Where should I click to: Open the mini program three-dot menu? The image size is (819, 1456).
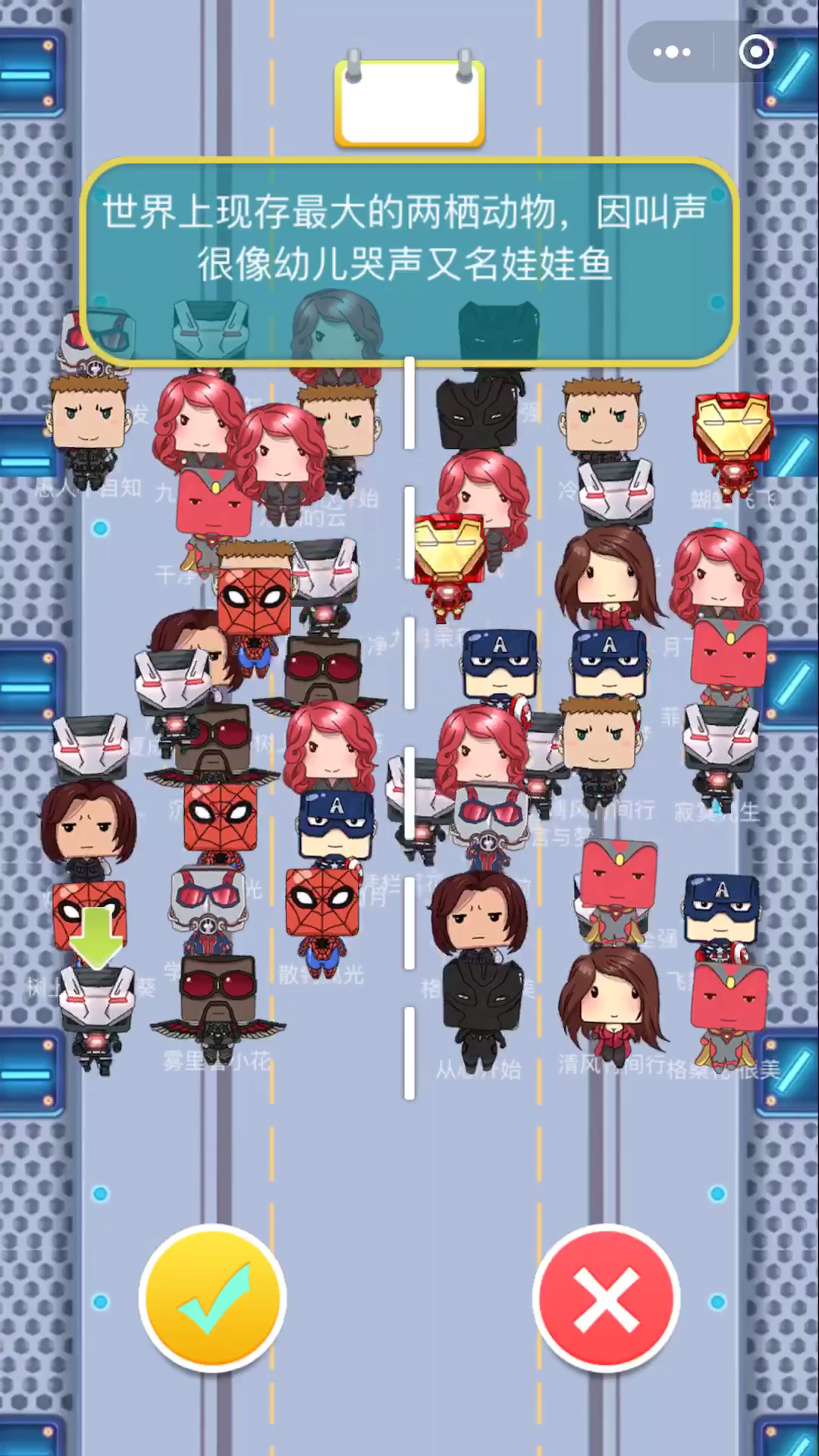click(x=672, y=52)
